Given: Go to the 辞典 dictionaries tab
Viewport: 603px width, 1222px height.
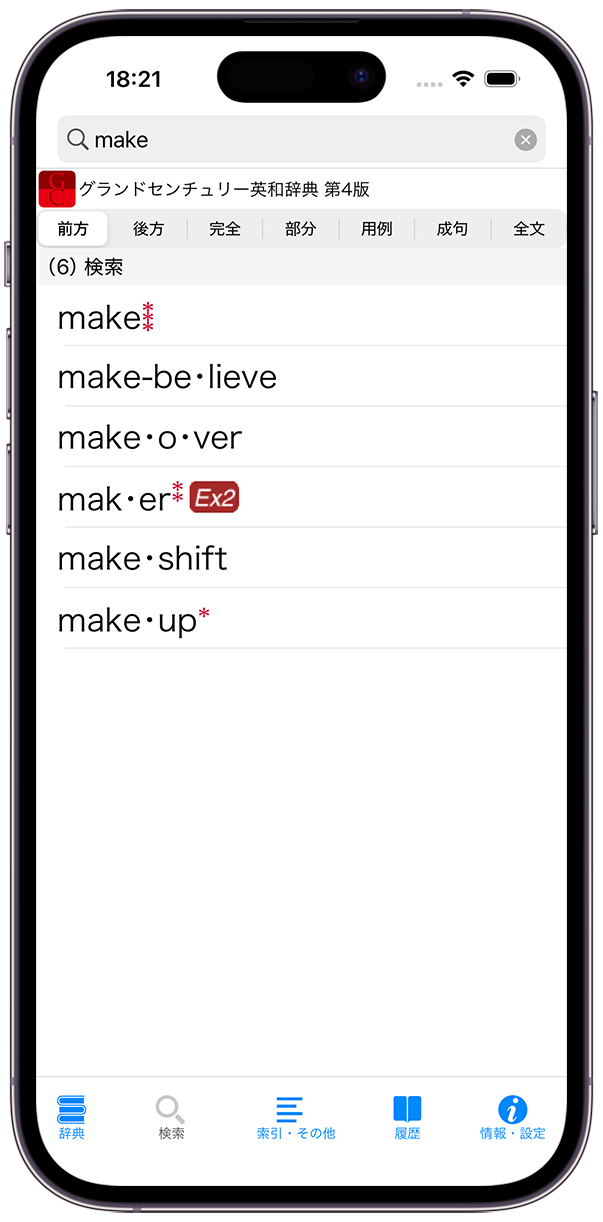Looking at the screenshot, I should [72, 1117].
